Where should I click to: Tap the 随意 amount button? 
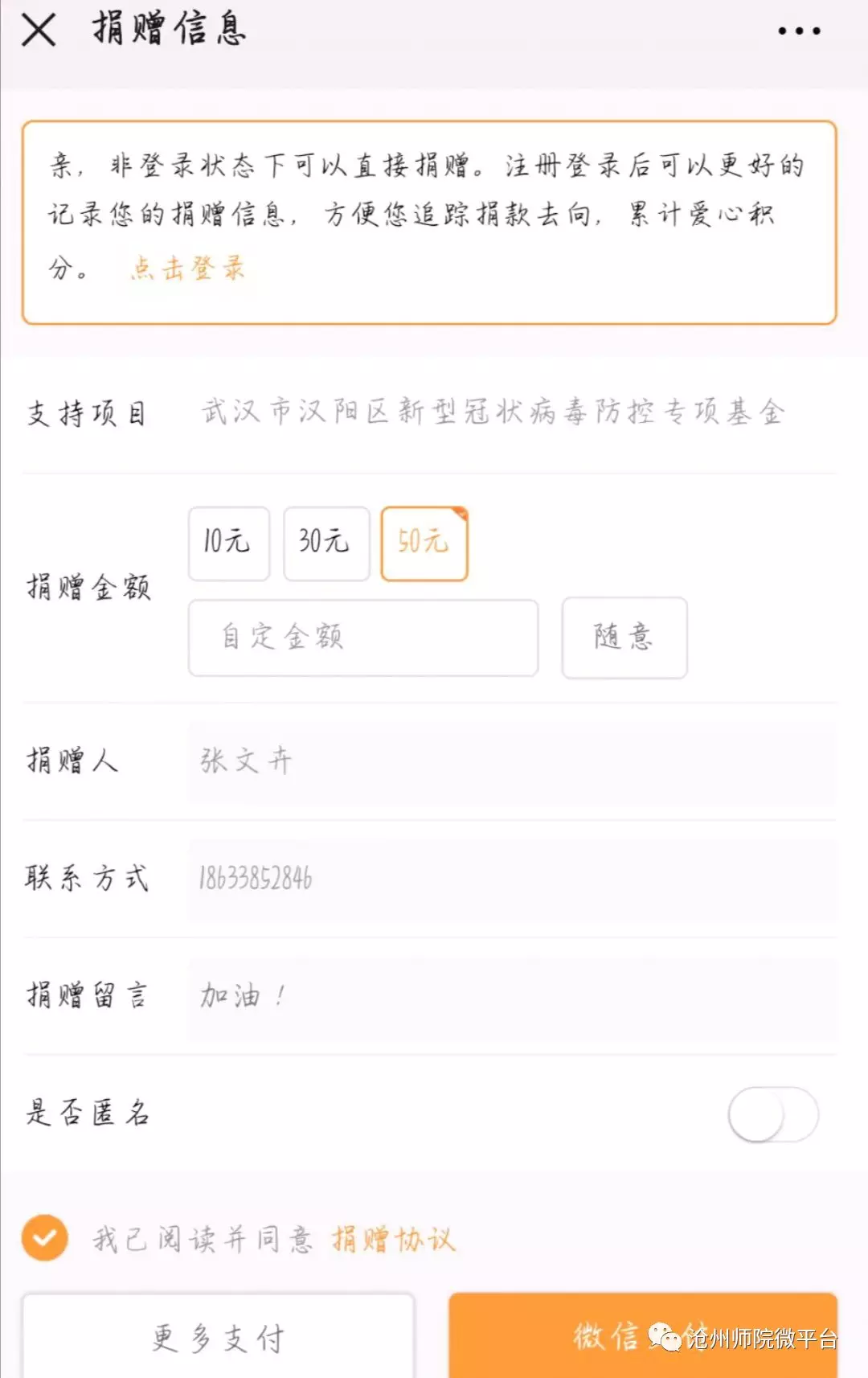tap(624, 638)
